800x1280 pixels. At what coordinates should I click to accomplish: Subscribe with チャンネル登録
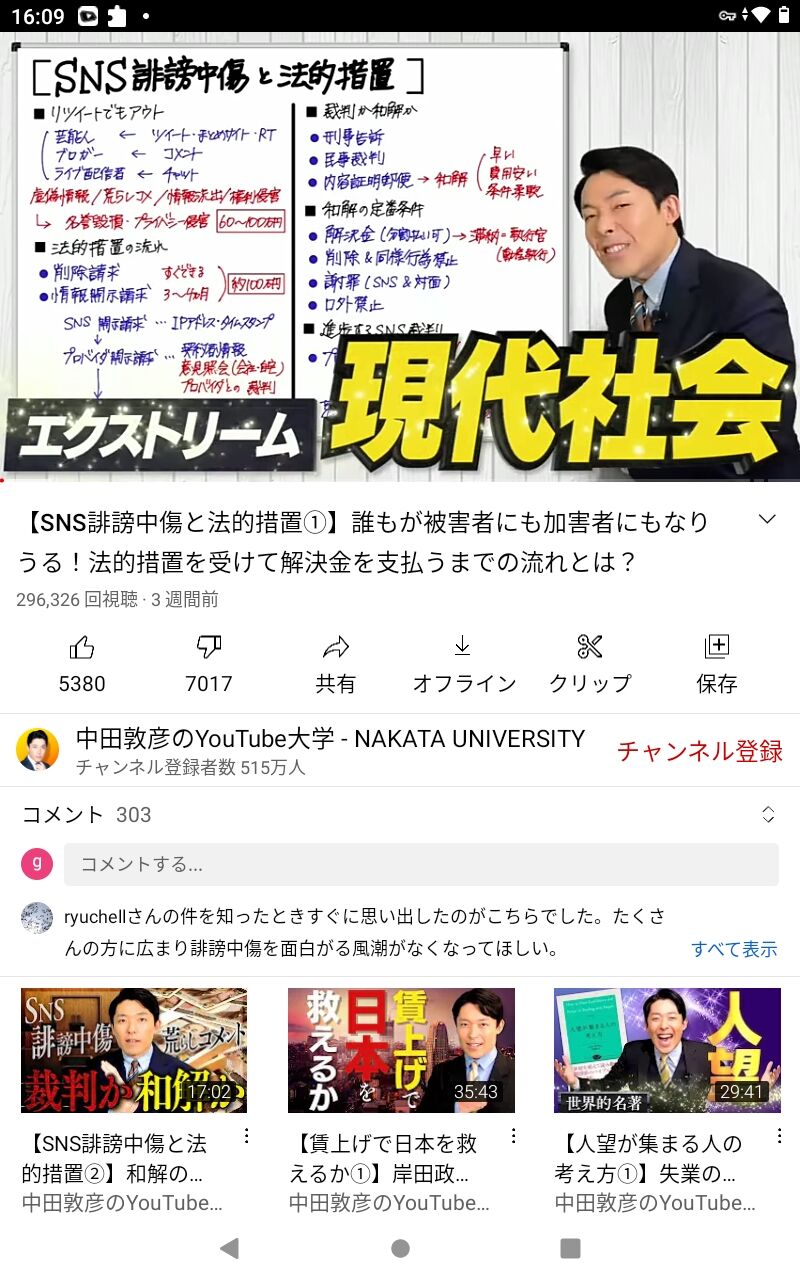click(x=700, y=751)
